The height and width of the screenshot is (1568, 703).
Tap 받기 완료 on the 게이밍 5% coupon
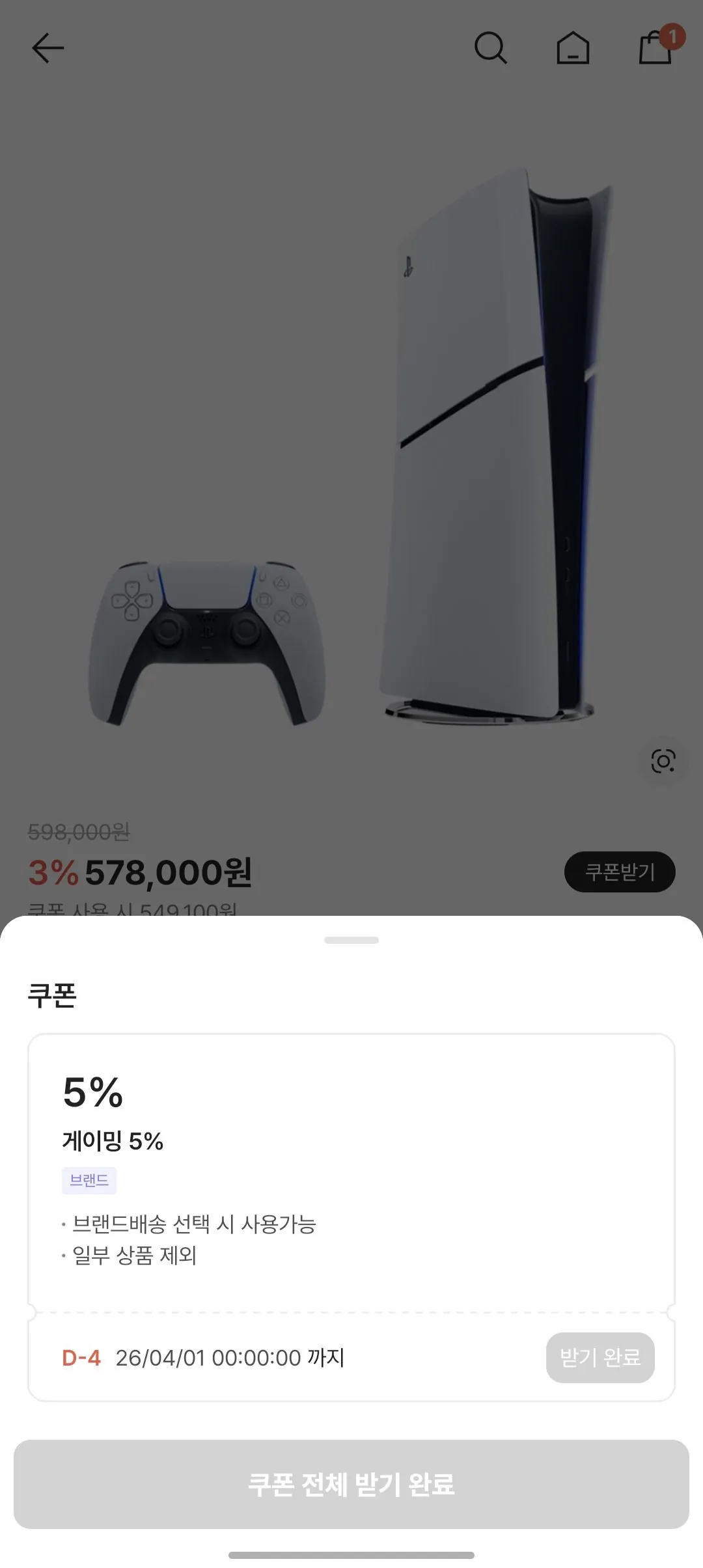[x=600, y=1357]
